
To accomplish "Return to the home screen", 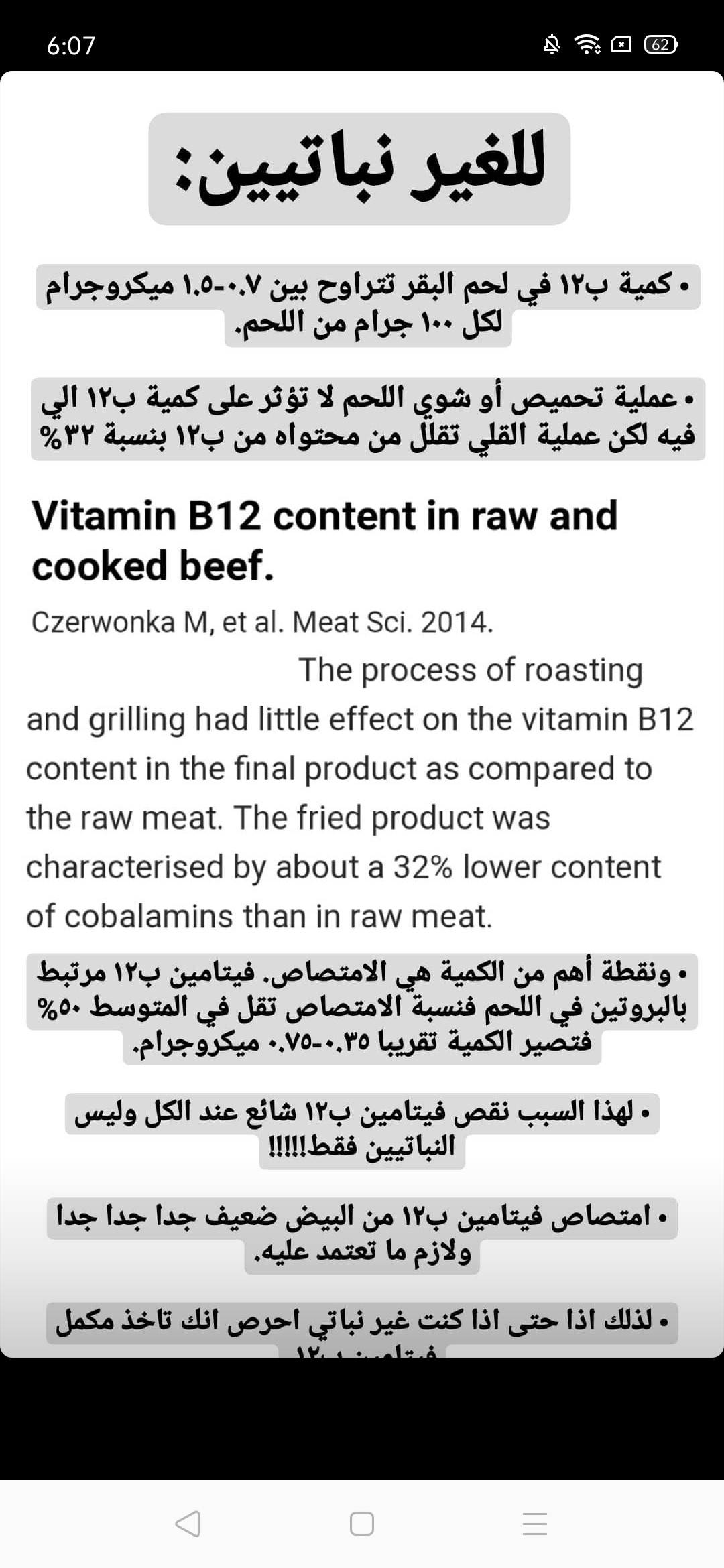I will 362,1524.
